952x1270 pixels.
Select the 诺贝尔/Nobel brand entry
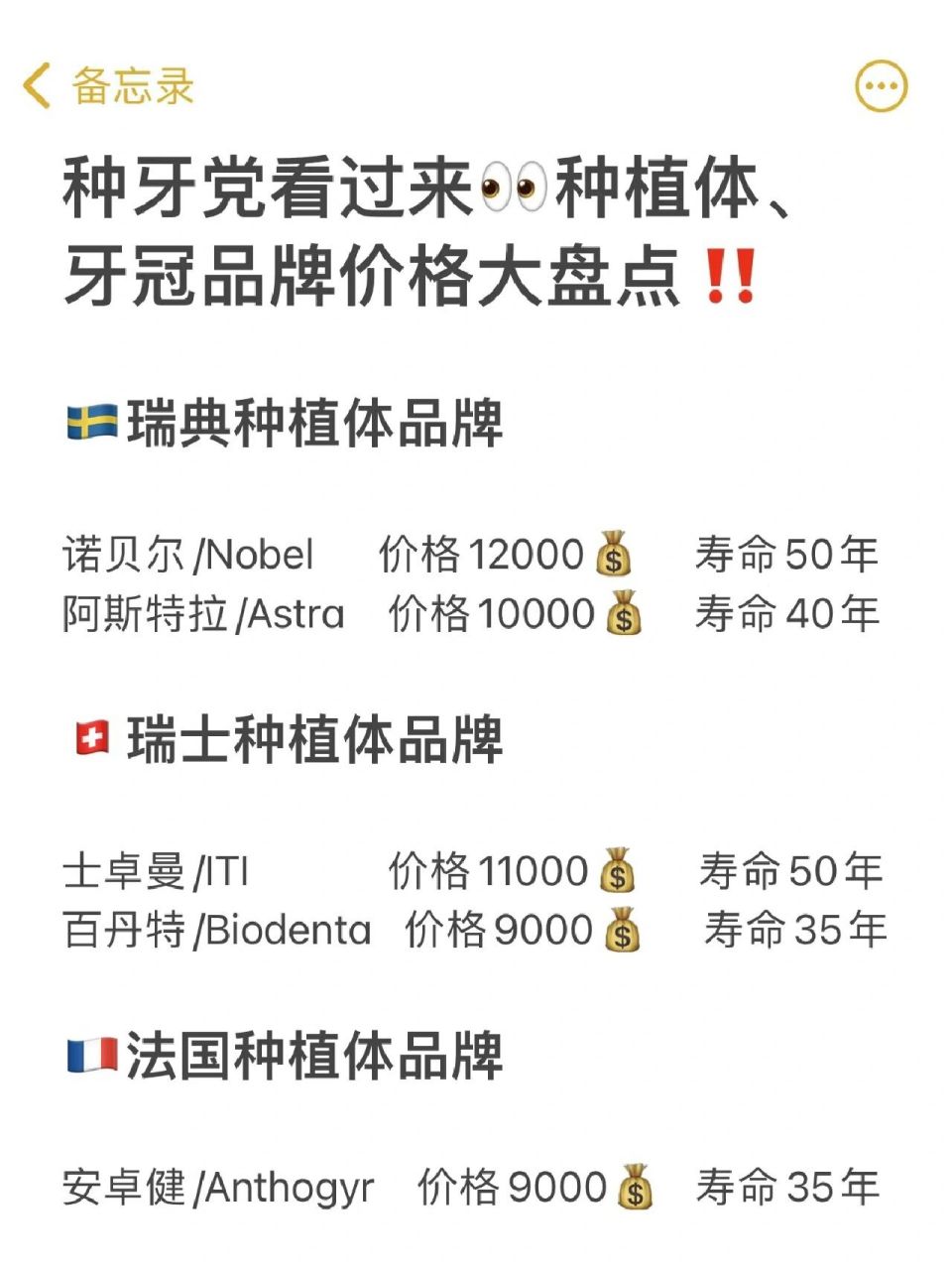pos(188,555)
